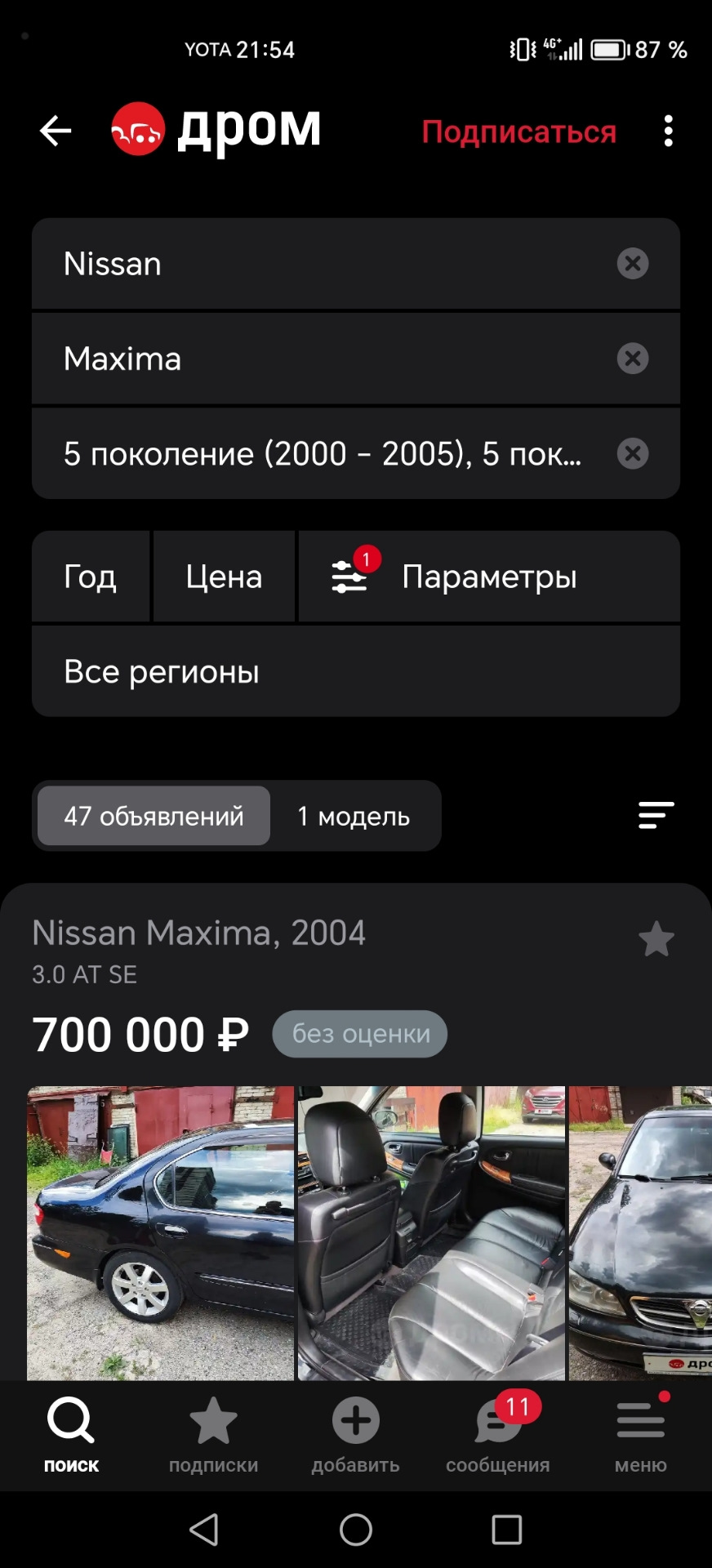Remove the Maxima model filter

pos(632,359)
